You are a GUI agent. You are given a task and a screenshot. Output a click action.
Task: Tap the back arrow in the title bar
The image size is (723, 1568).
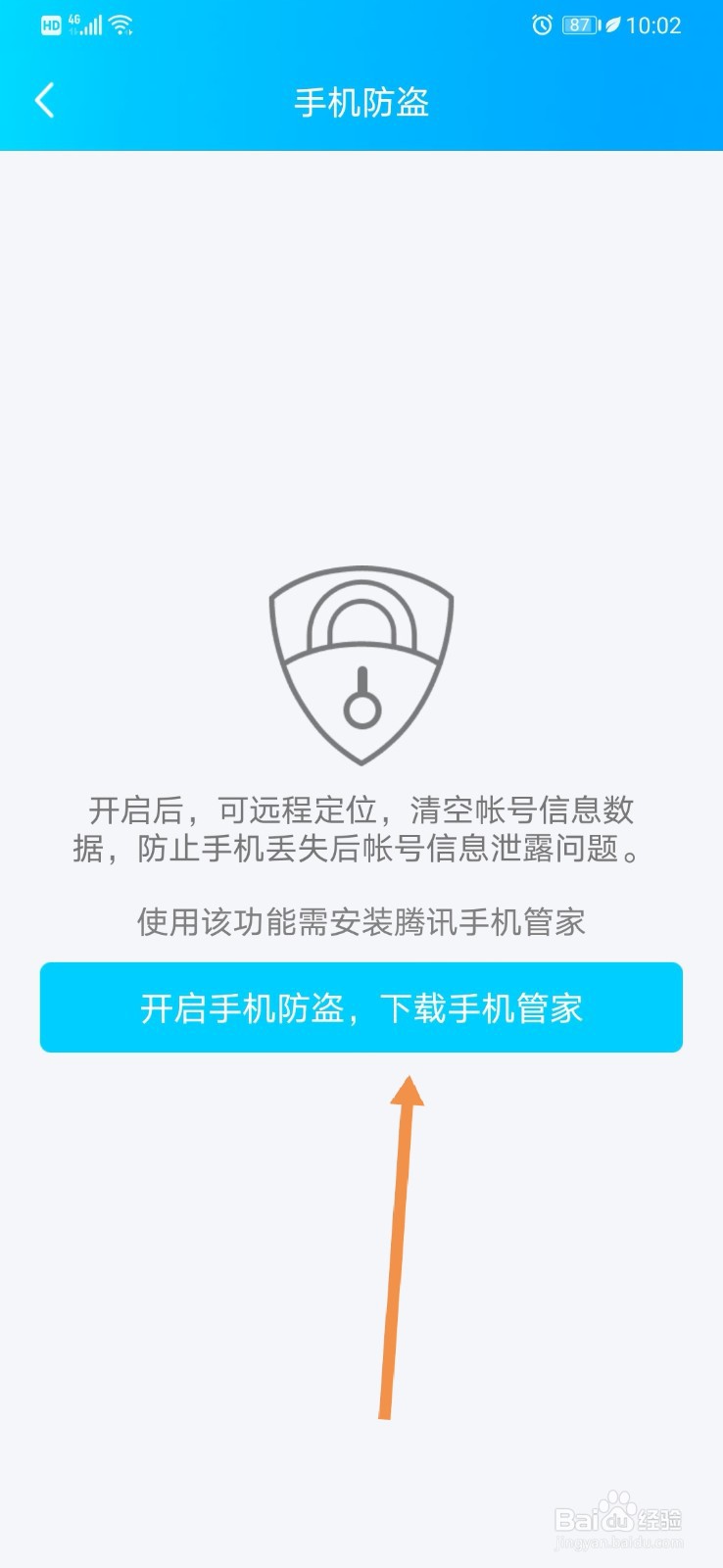(x=43, y=100)
